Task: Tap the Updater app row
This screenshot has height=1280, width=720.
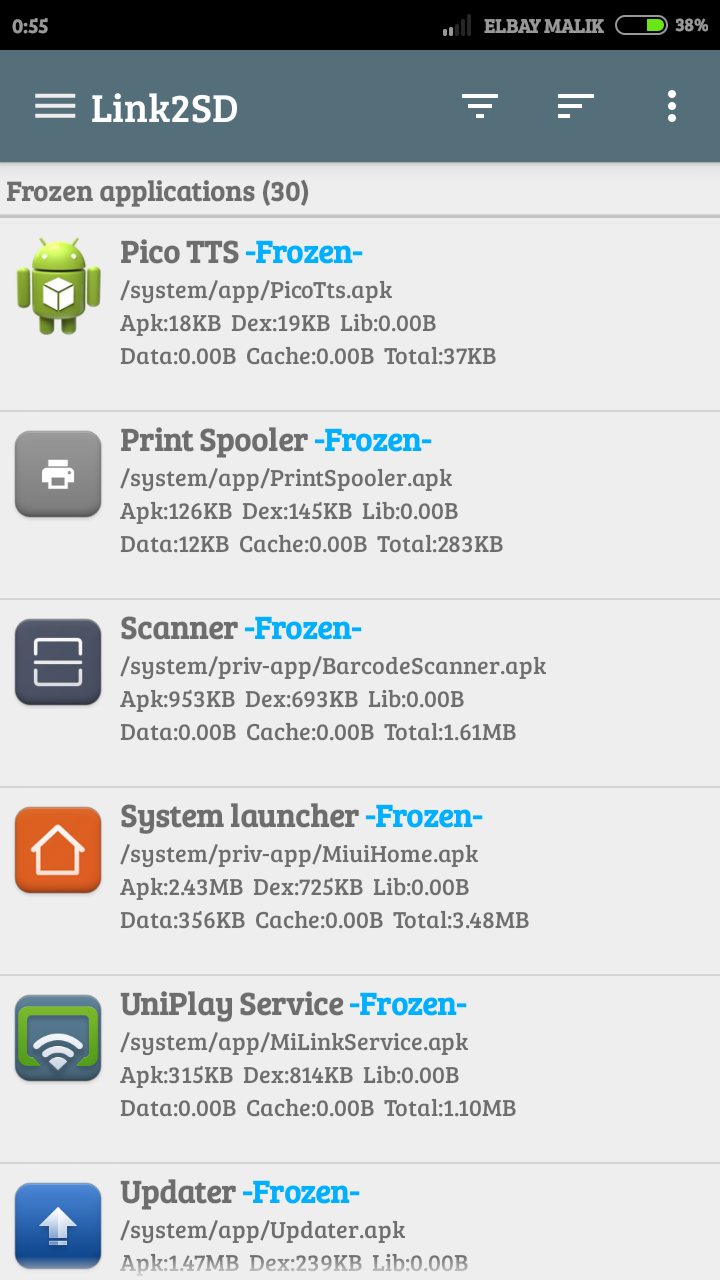Action: [x=360, y=1222]
